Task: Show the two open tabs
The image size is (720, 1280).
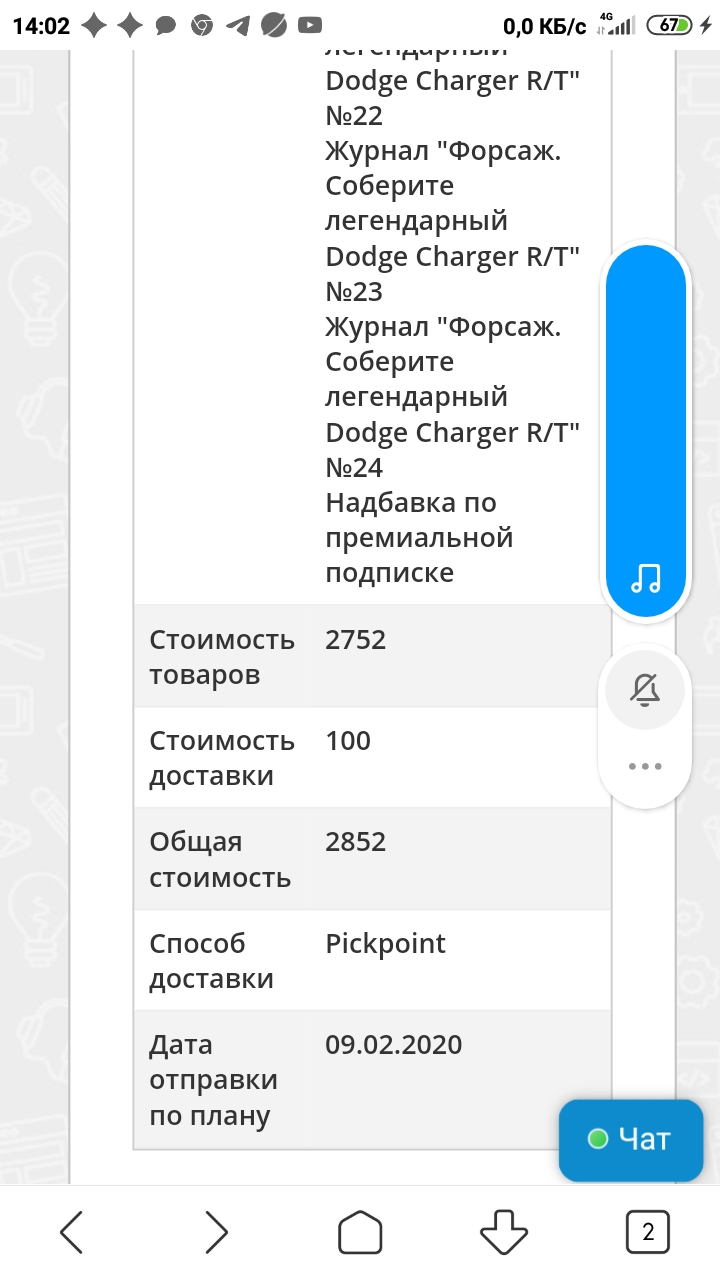Action: tap(648, 1232)
